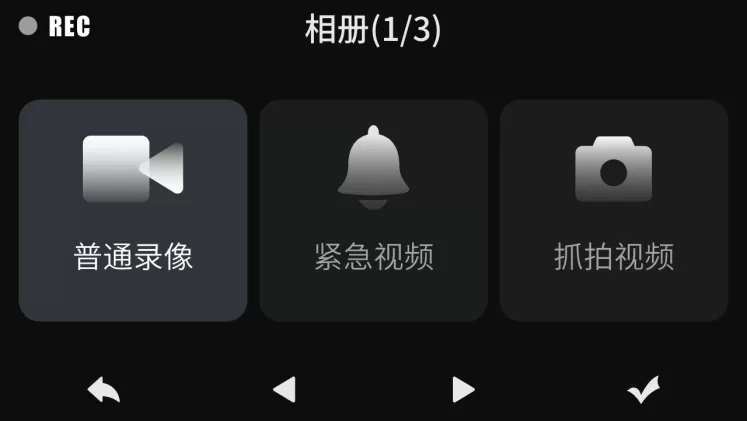
Task: Go back with the return arrow
Action: coord(104,389)
